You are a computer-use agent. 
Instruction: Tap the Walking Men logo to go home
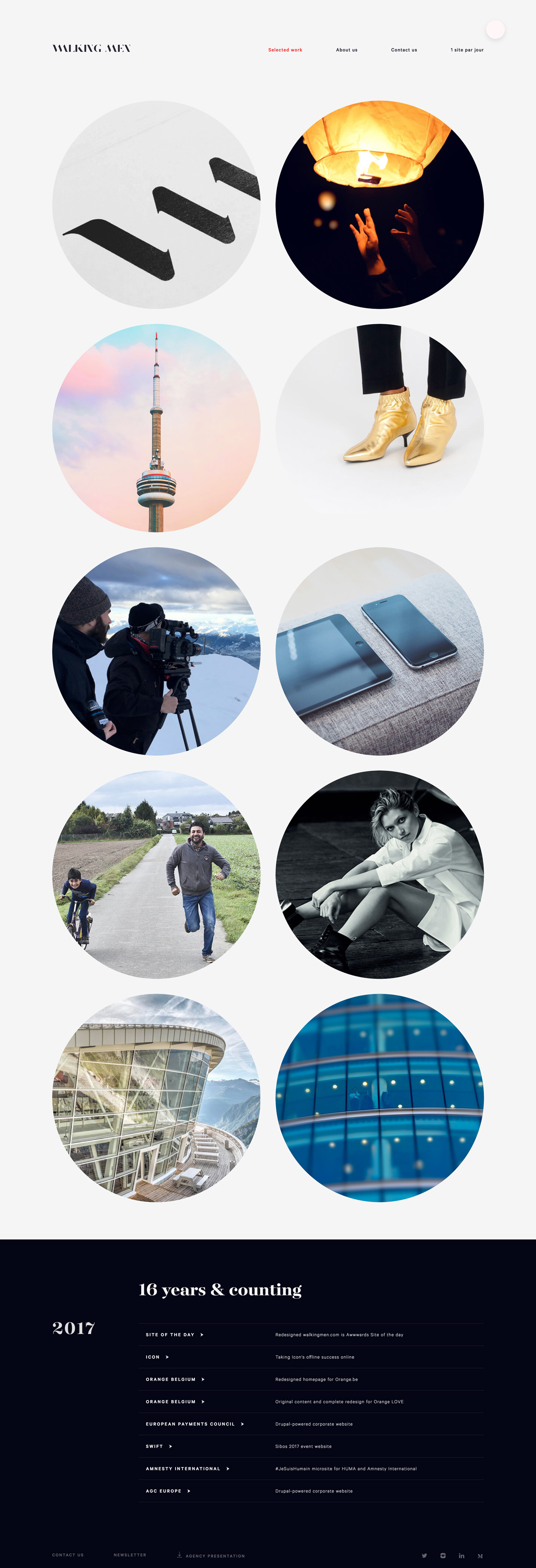pos(92,49)
